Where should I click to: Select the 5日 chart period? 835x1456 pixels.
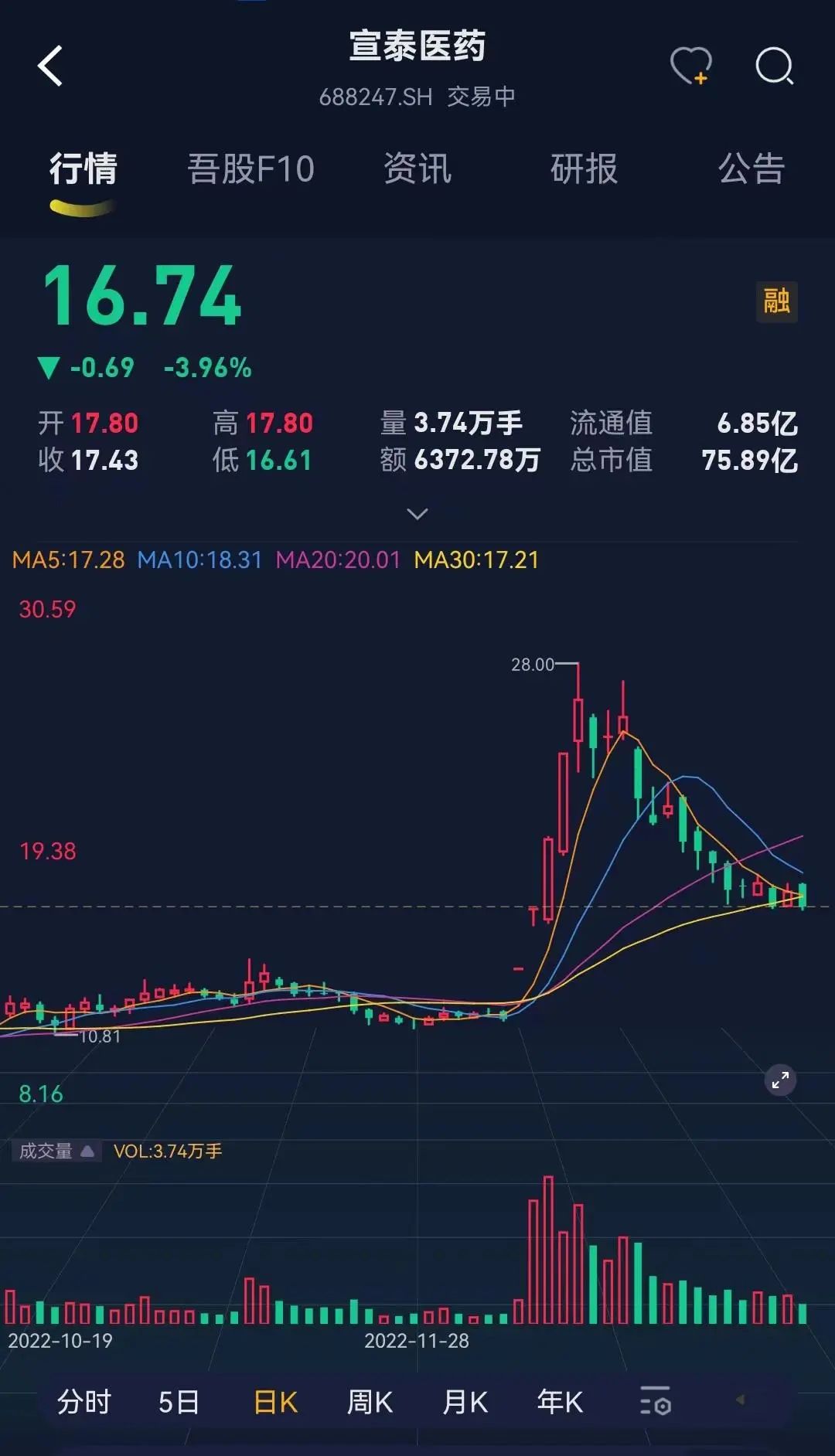coord(179,1401)
